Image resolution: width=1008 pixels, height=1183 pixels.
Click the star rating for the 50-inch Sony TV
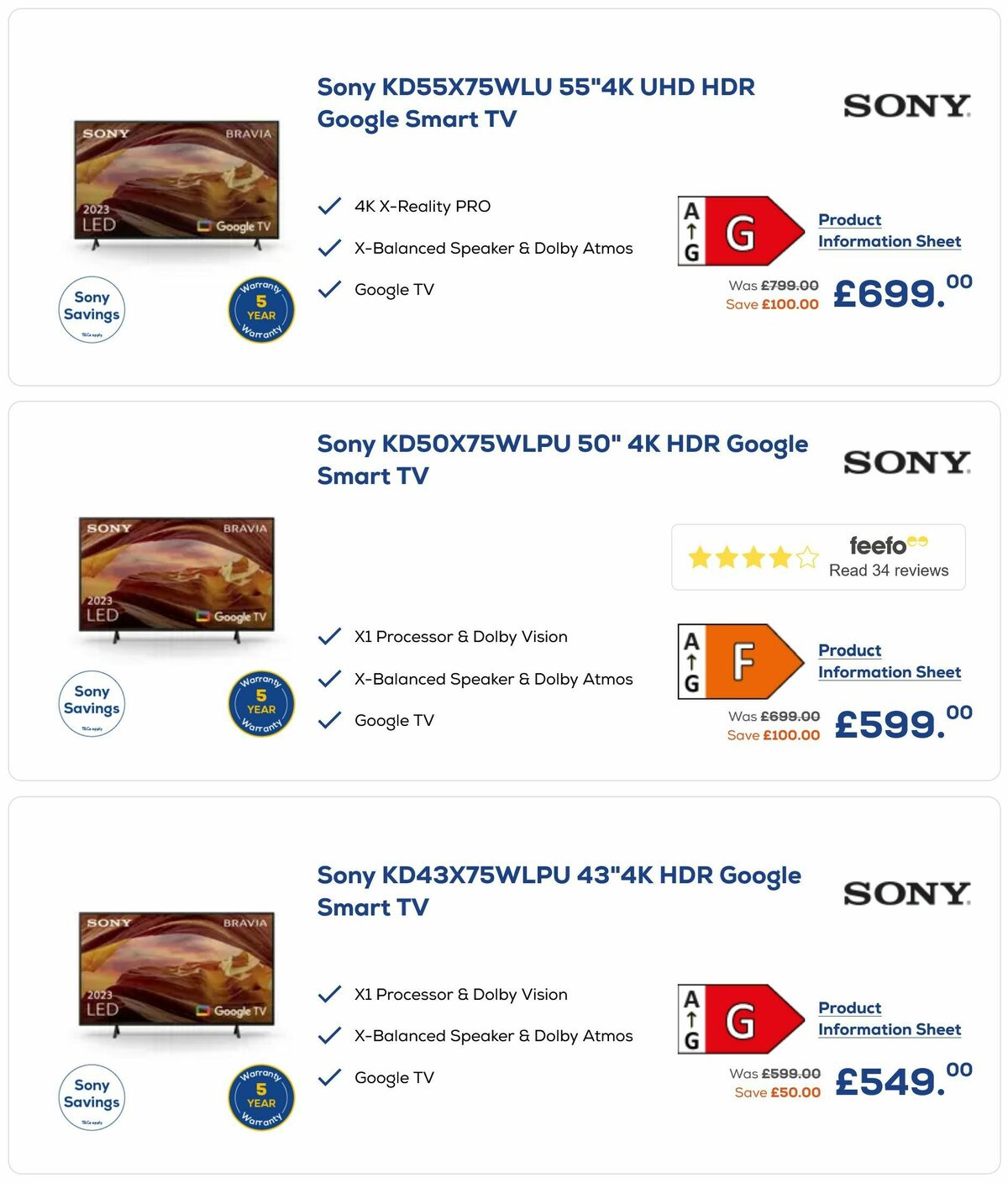[x=752, y=556]
